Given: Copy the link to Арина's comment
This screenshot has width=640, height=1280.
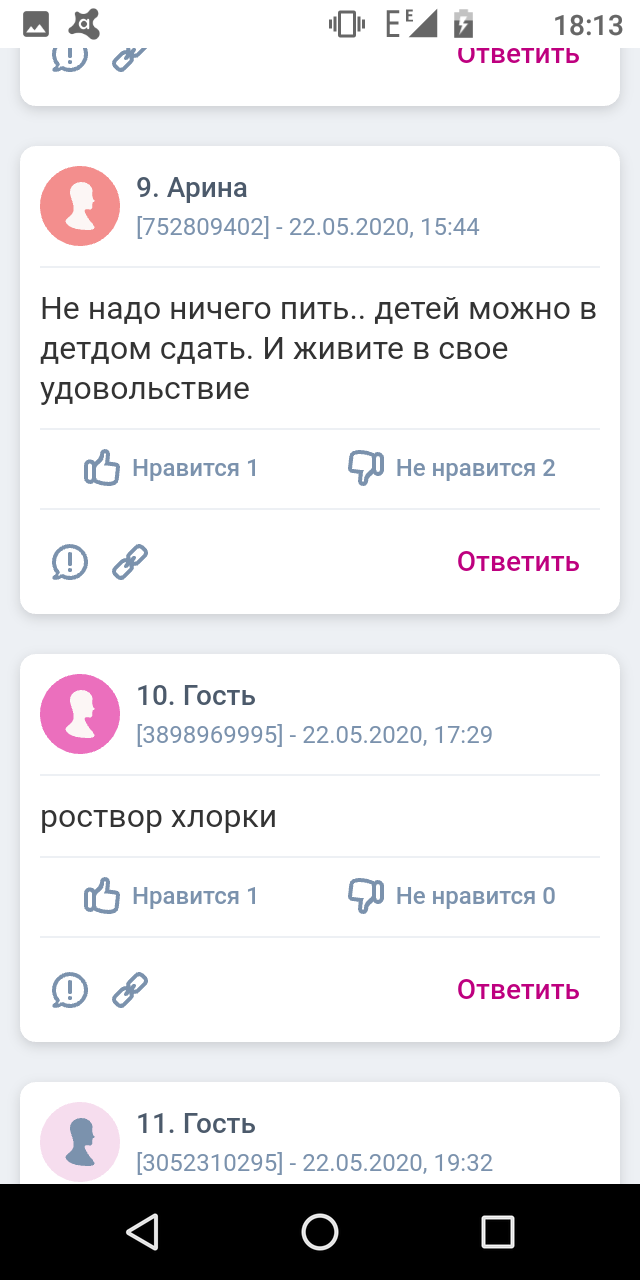Looking at the screenshot, I should pyautogui.click(x=130, y=562).
